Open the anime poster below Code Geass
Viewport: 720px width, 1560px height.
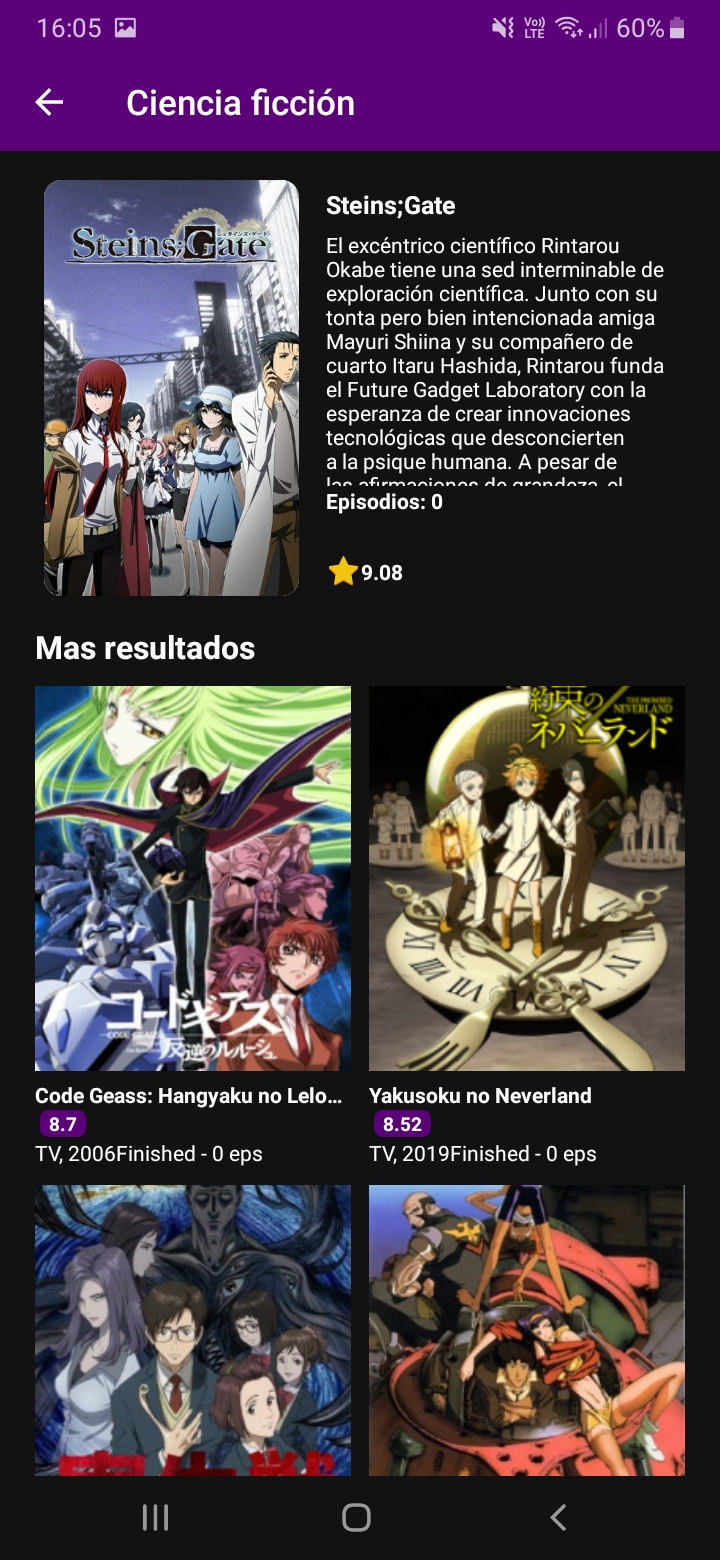point(193,1330)
